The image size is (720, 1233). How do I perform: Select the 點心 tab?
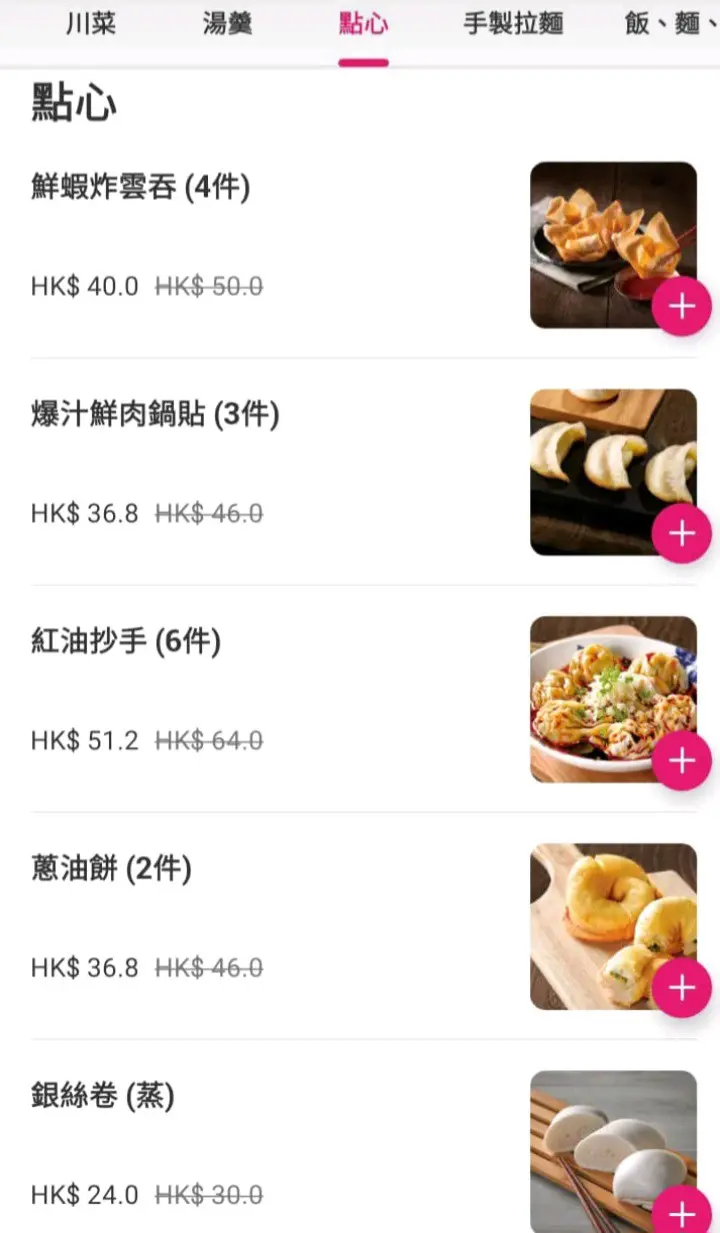363,24
